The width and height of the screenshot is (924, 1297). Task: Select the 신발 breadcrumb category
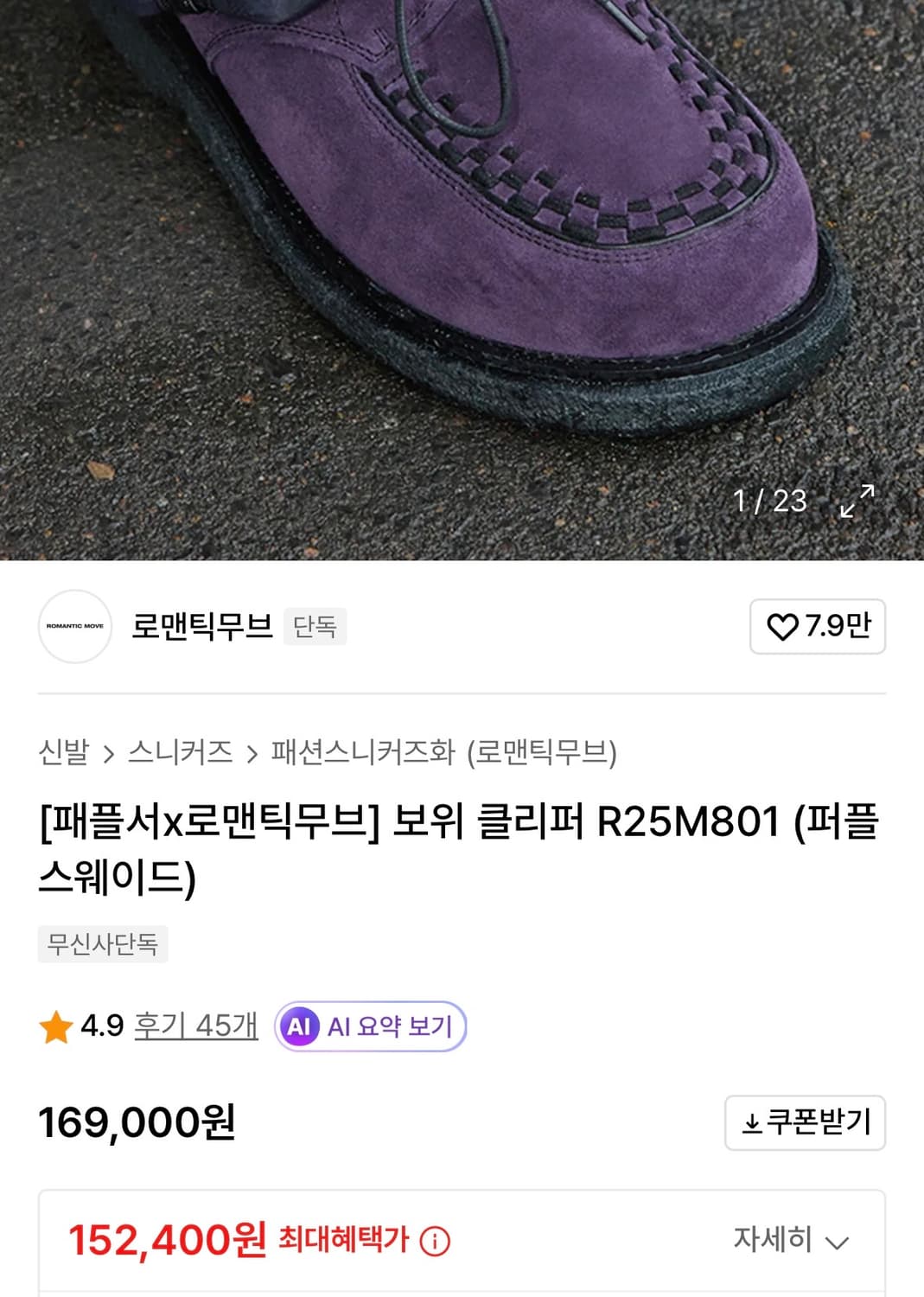pos(64,751)
